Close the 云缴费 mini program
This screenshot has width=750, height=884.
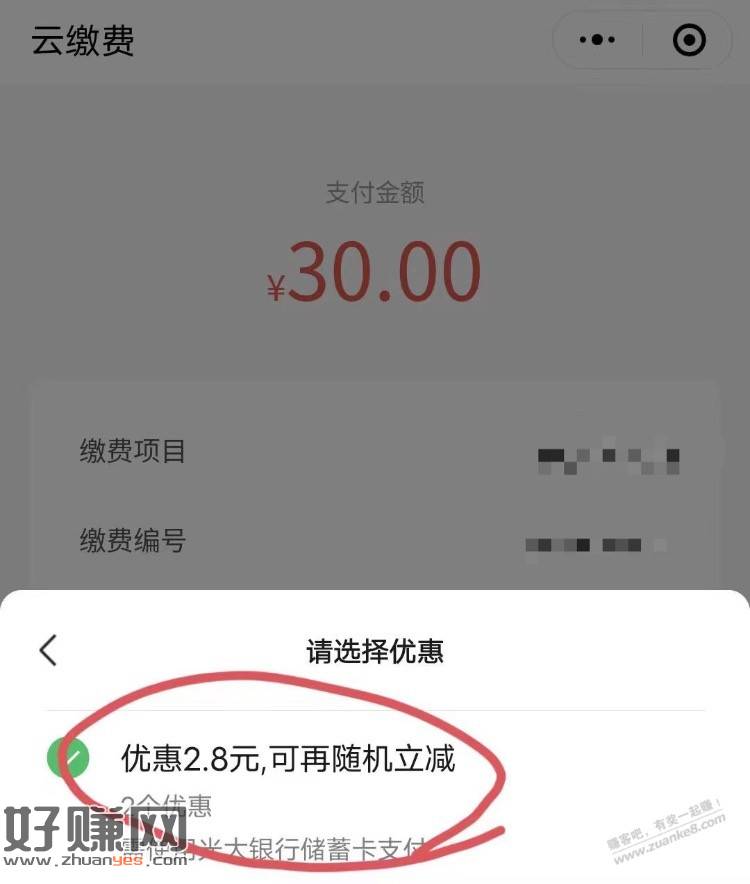(x=689, y=40)
